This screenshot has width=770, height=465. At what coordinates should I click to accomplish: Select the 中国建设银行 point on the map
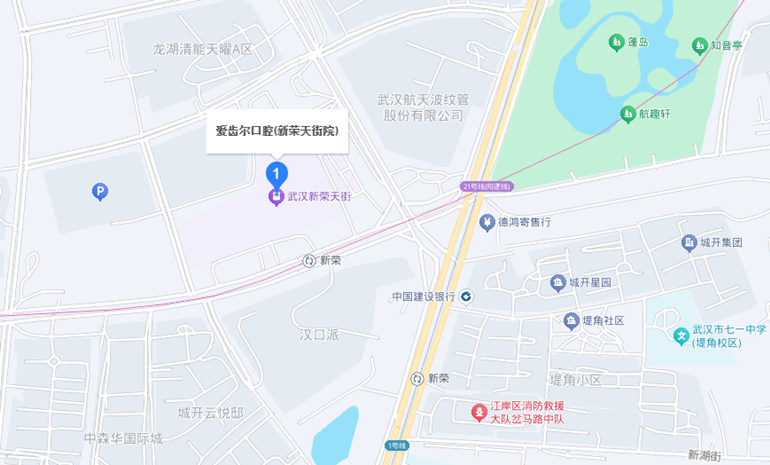[x=467, y=297]
